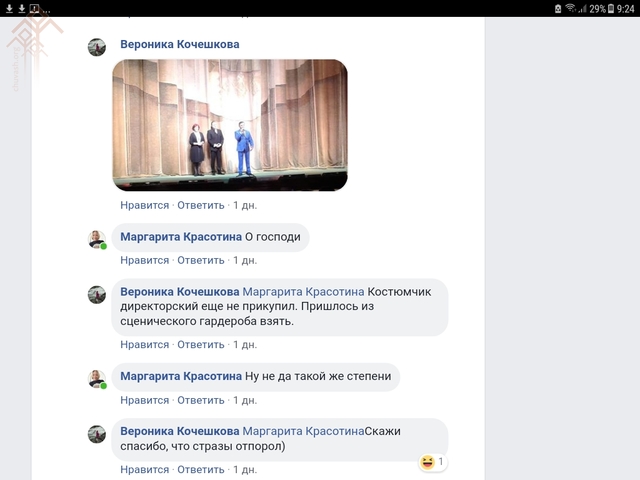
Task: Like the 'Ну не да такой же степени' comment
Action: tap(145, 400)
